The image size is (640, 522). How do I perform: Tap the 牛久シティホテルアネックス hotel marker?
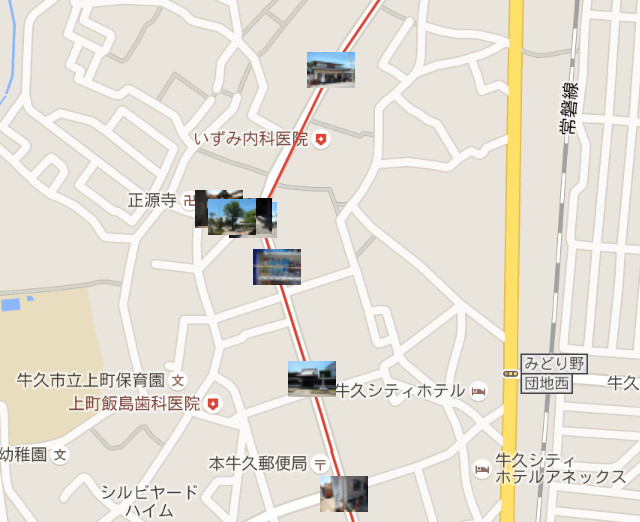pyautogui.click(x=483, y=468)
